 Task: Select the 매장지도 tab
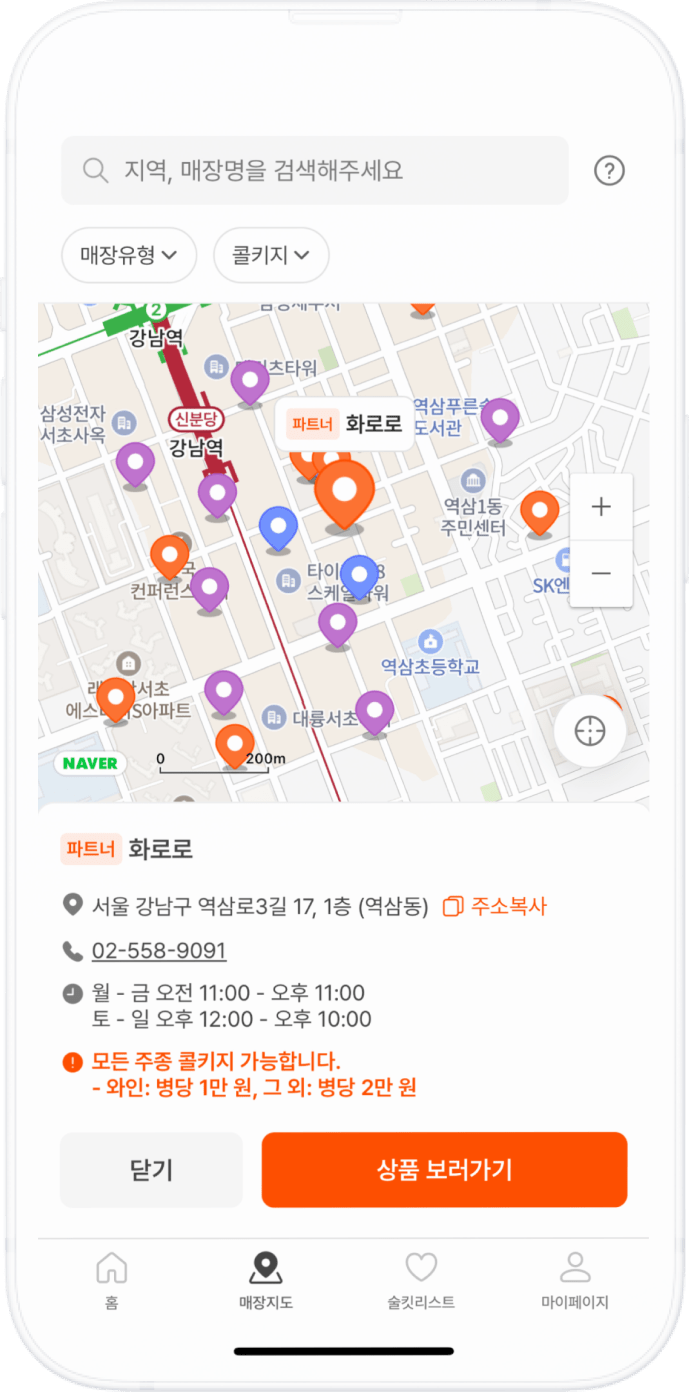[265, 1280]
